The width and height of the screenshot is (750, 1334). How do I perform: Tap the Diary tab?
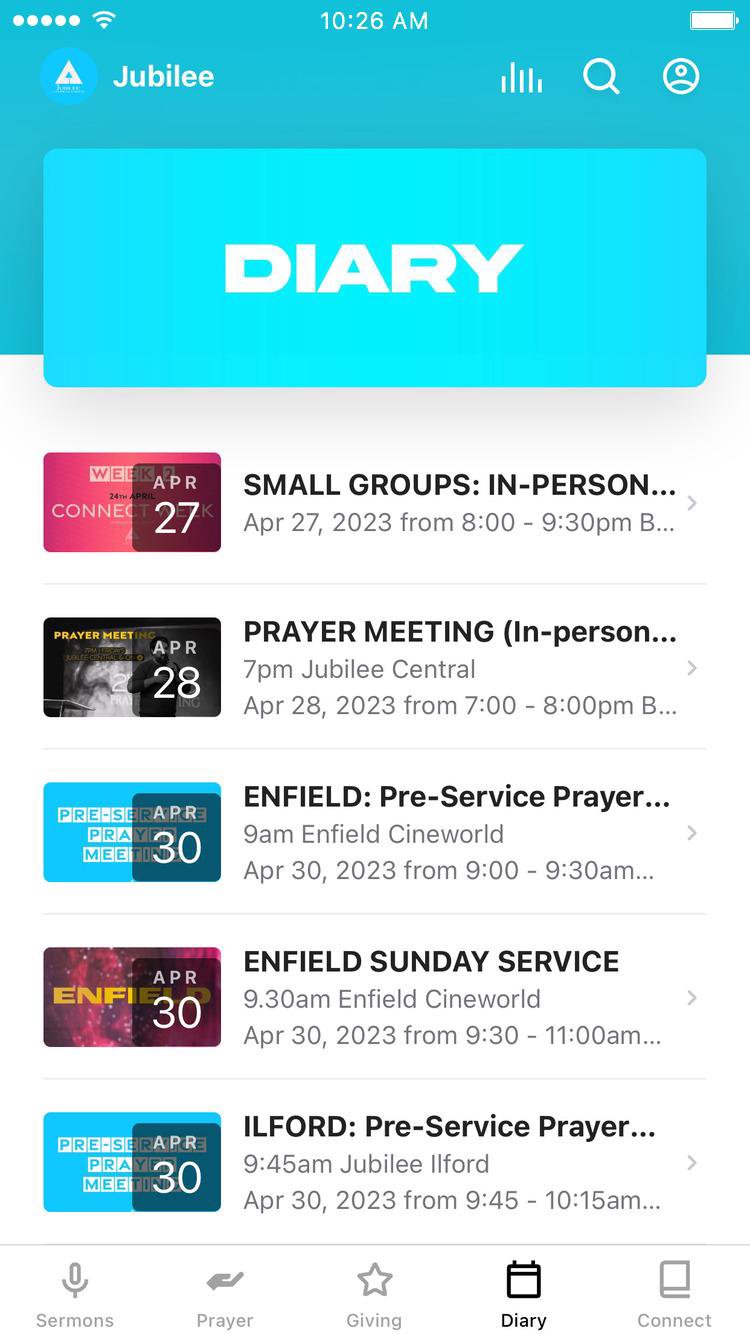pos(523,1294)
